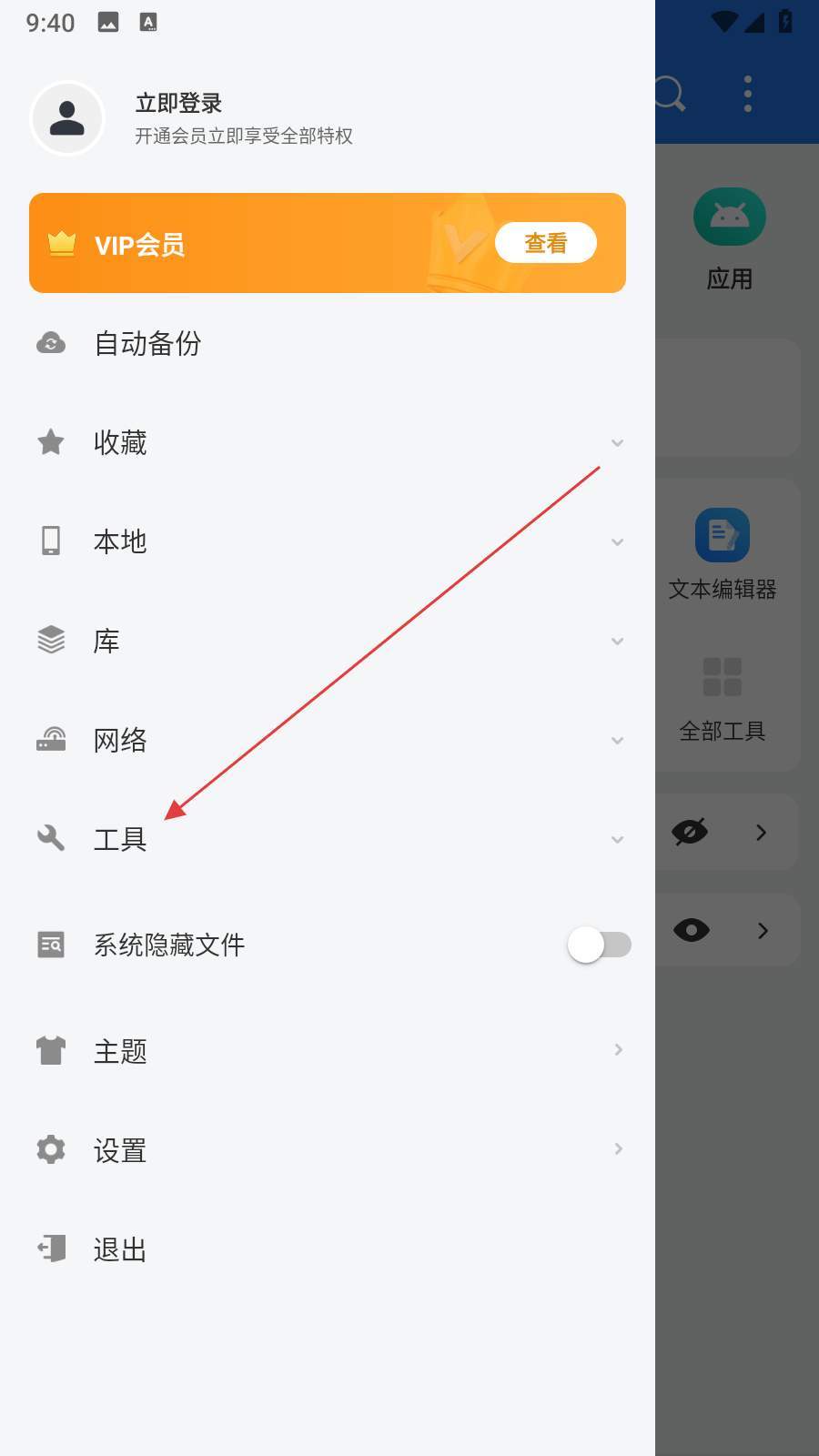Open the 应用 category
The width and height of the screenshot is (819, 1456).
730,238
